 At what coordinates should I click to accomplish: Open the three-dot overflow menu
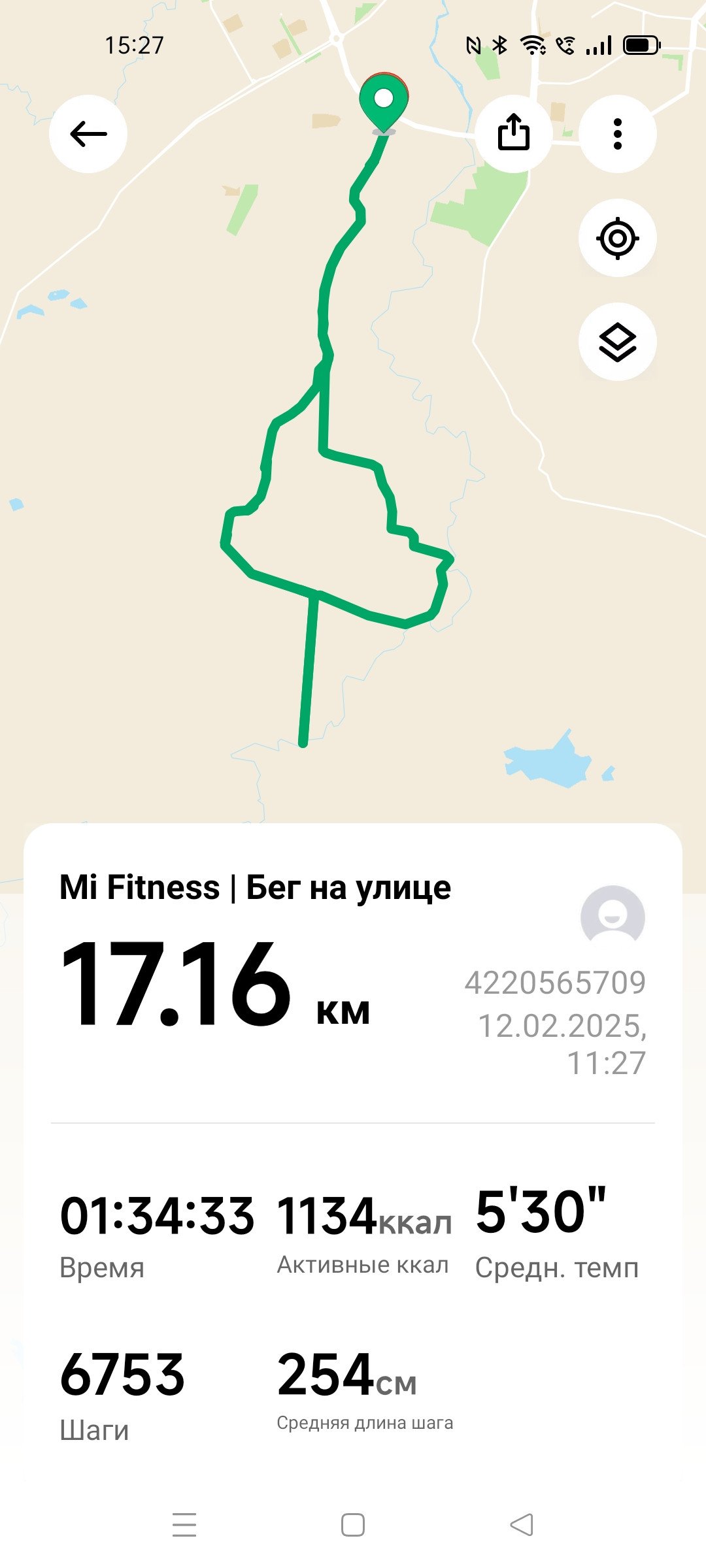(618, 134)
